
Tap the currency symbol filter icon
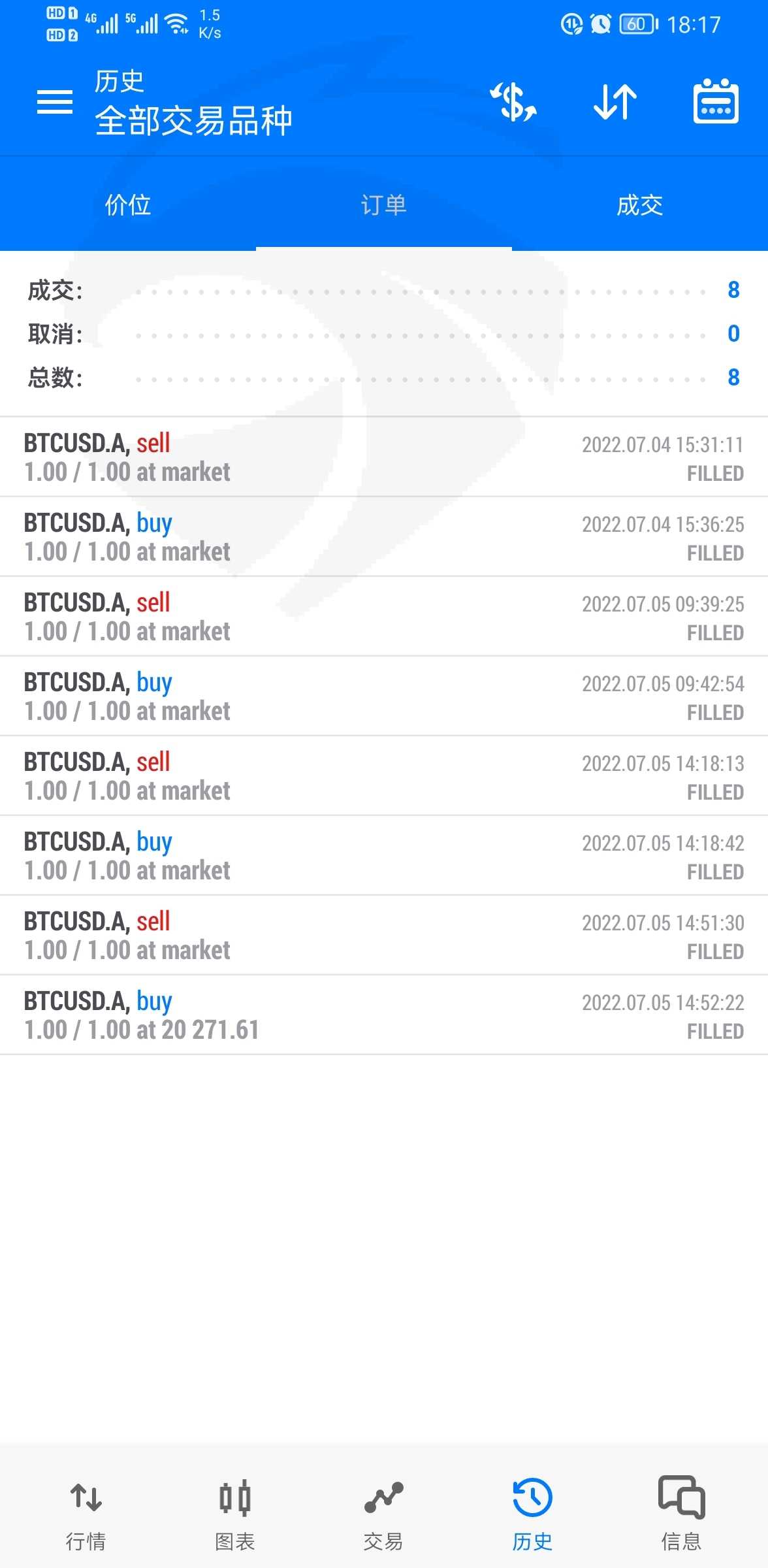coord(514,102)
